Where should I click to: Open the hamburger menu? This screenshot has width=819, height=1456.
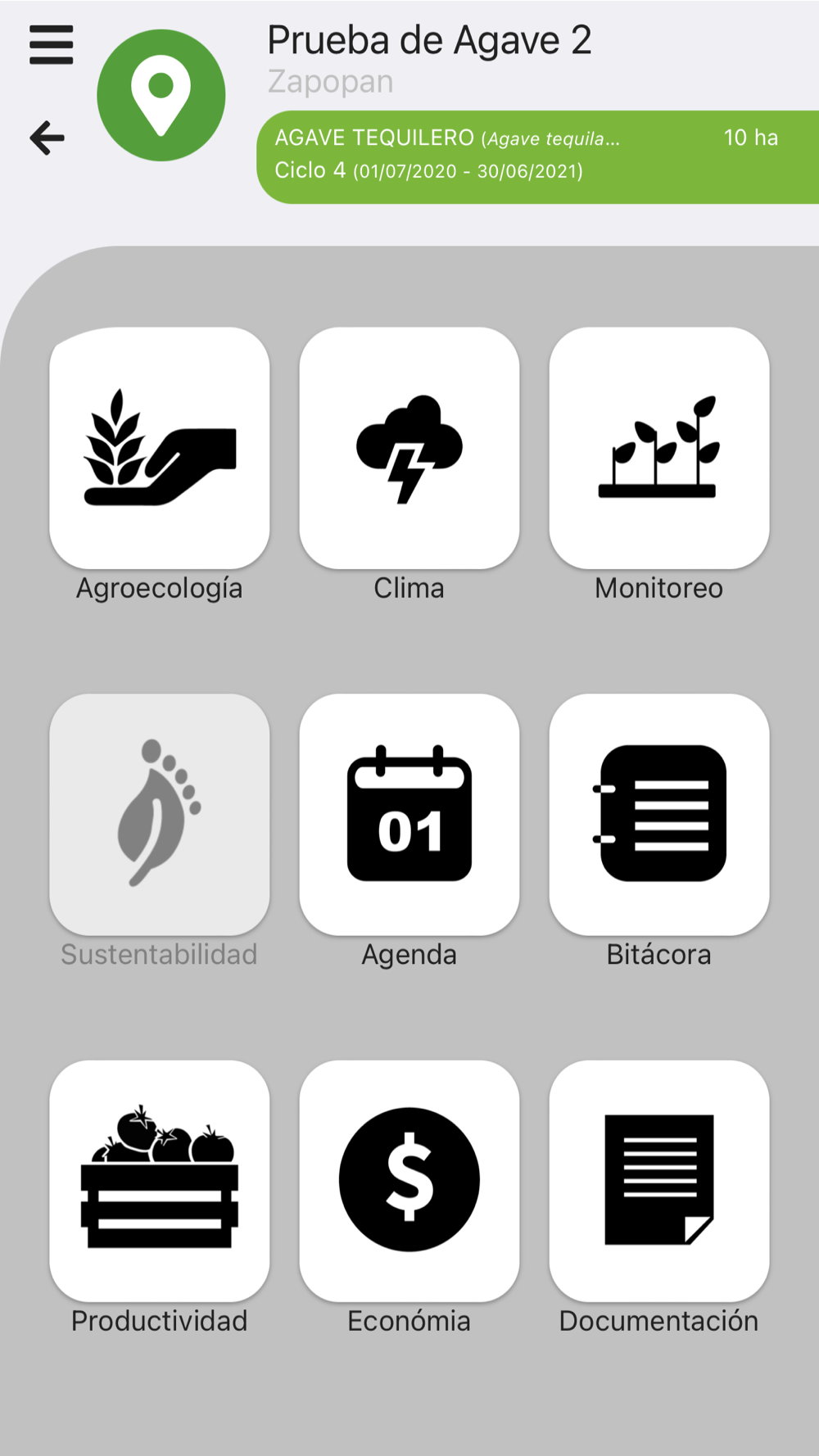click(x=51, y=44)
